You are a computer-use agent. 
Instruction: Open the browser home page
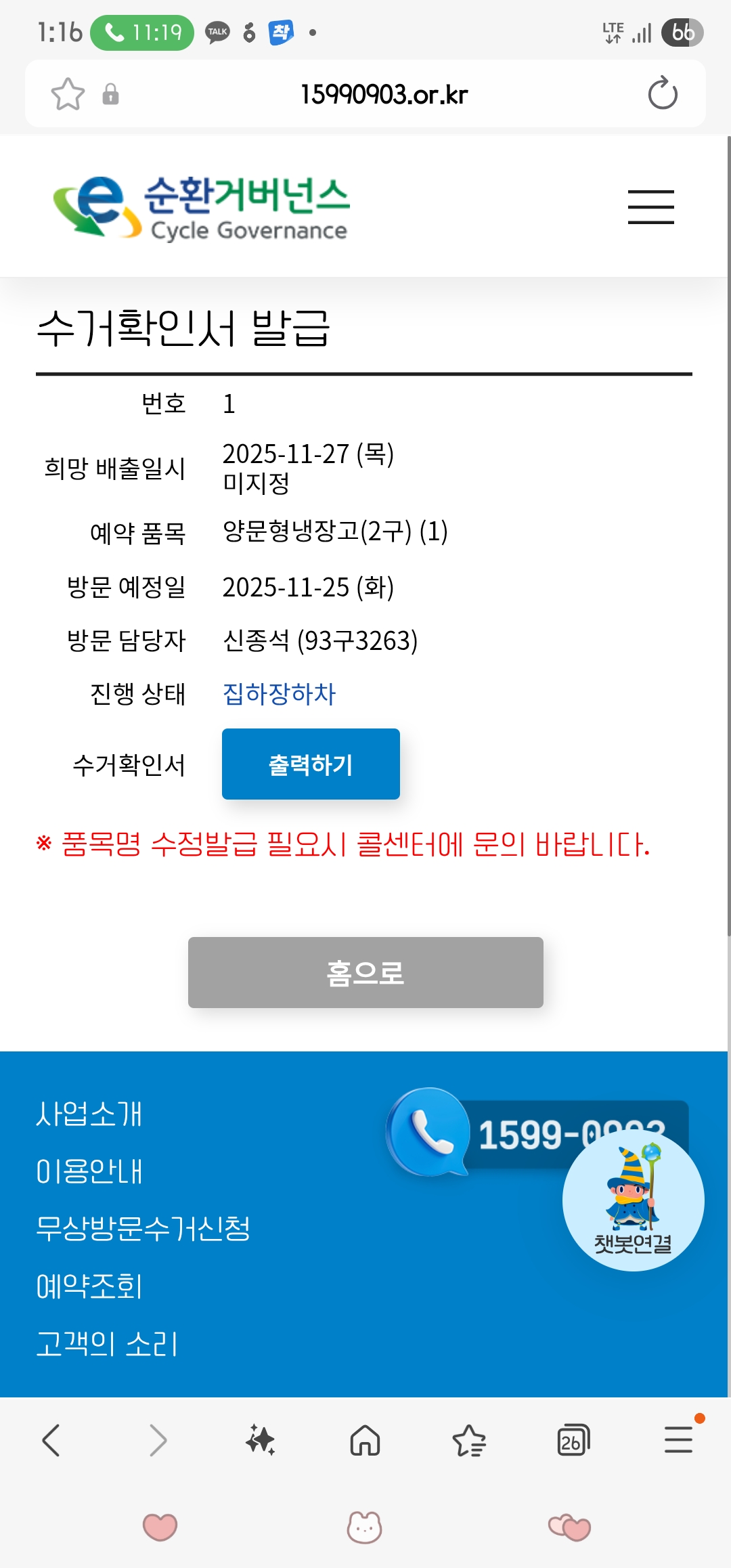coord(365,1440)
